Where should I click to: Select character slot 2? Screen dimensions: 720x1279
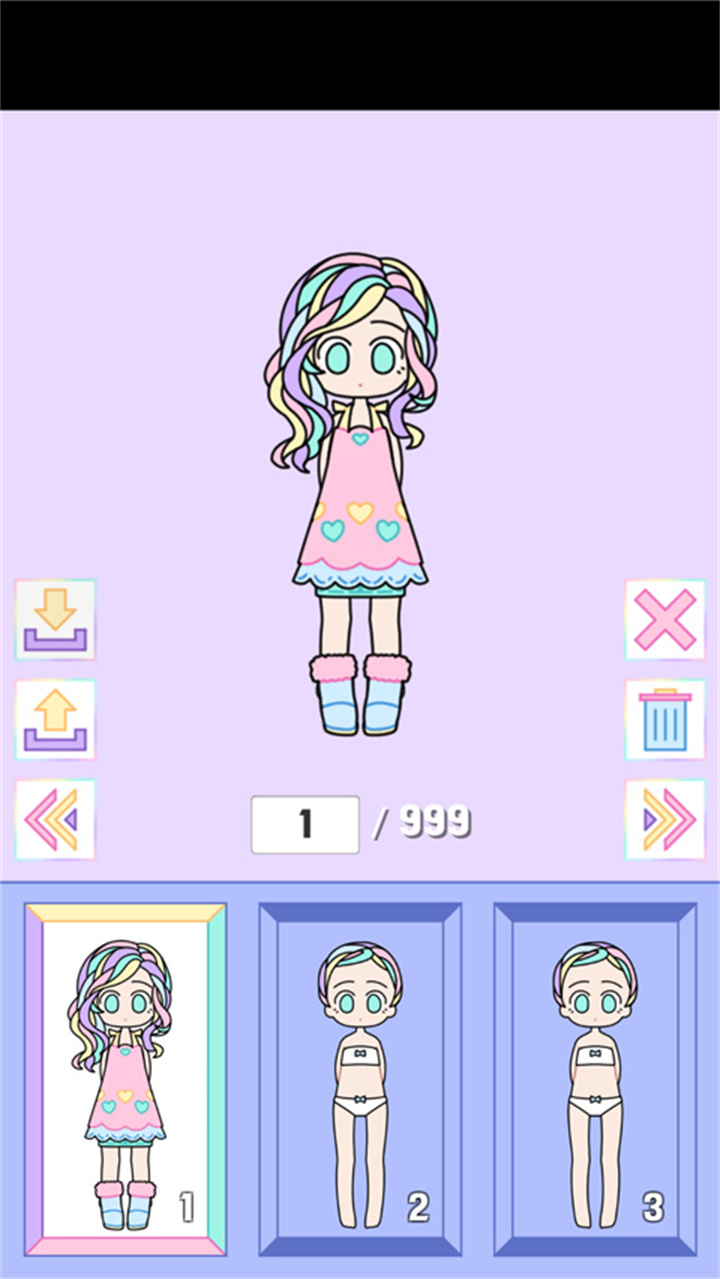click(x=360, y=1080)
